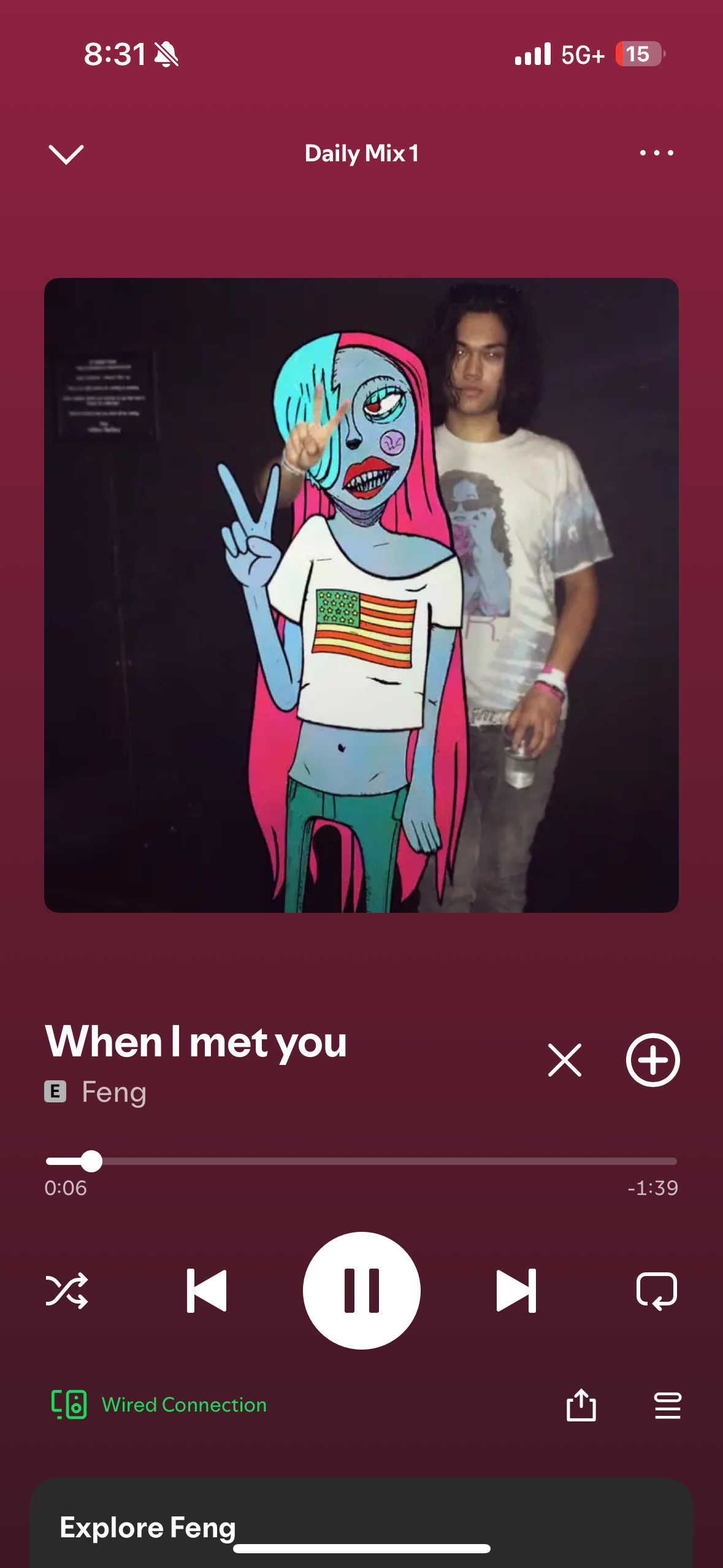This screenshot has height=1568, width=723.
Task: Add When I met you to library
Action: (652, 1060)
